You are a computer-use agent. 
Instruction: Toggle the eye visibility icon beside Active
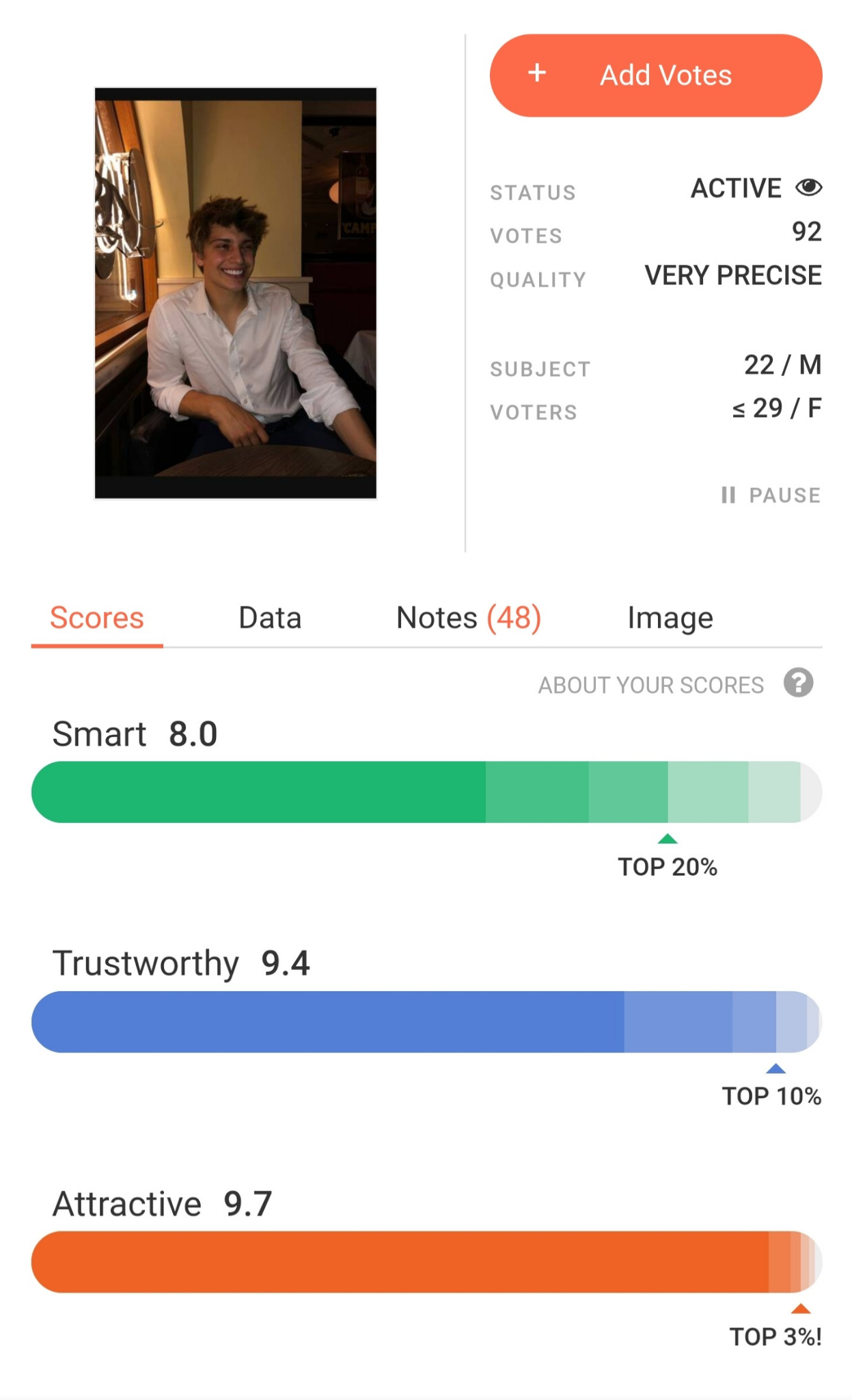click(x=809, y=187)
